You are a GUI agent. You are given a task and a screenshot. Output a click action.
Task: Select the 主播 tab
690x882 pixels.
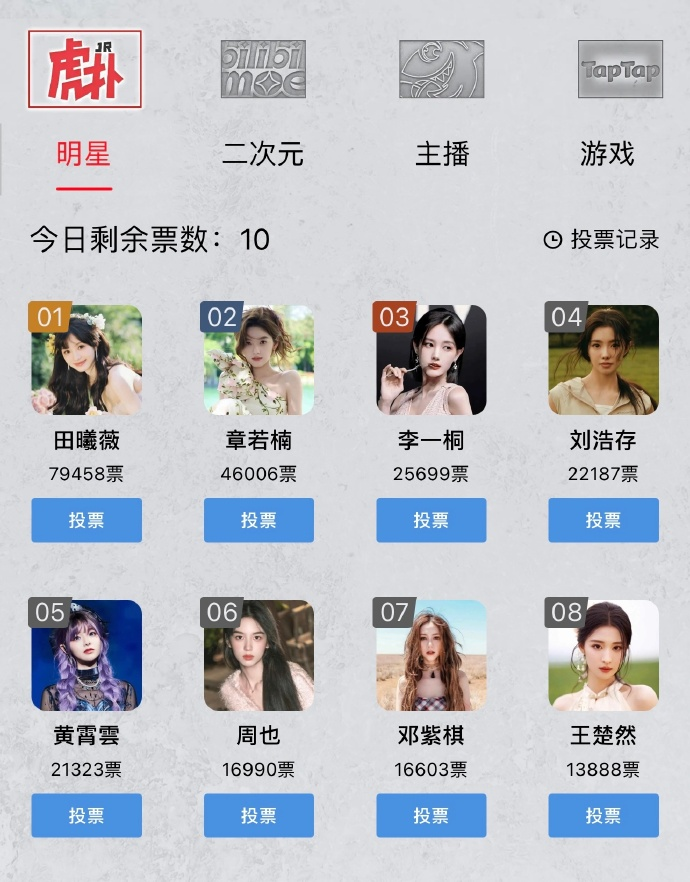pyautogui.click(x=442, y=154)
